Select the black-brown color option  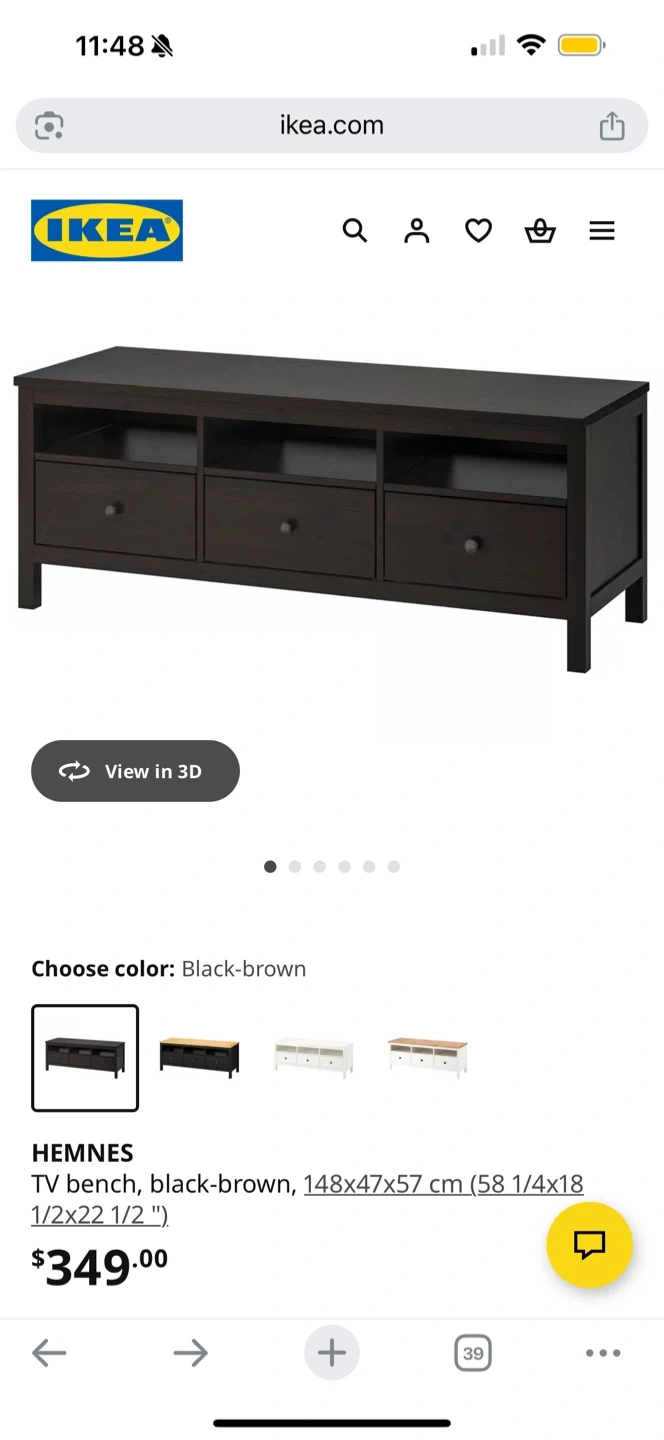click(x=85, y=1058)
